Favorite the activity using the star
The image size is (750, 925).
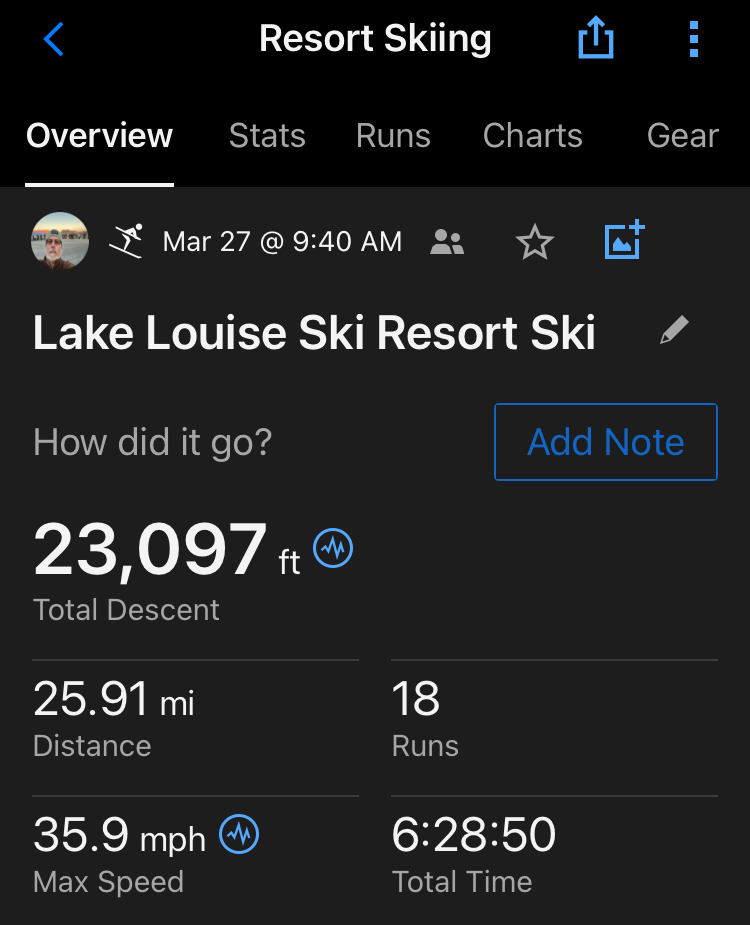tap(534, 241)
